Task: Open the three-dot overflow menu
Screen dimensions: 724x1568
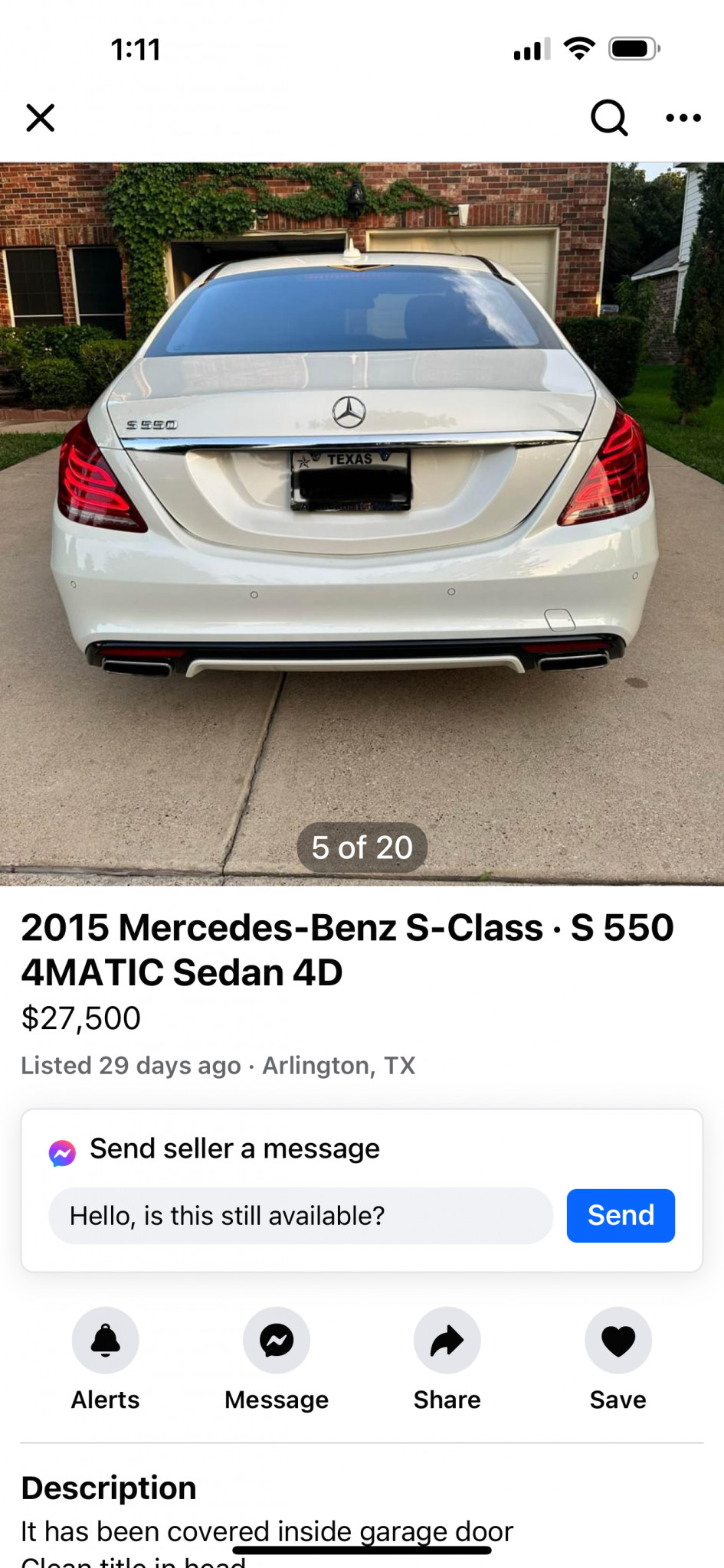Action: [x=683, y=118]
